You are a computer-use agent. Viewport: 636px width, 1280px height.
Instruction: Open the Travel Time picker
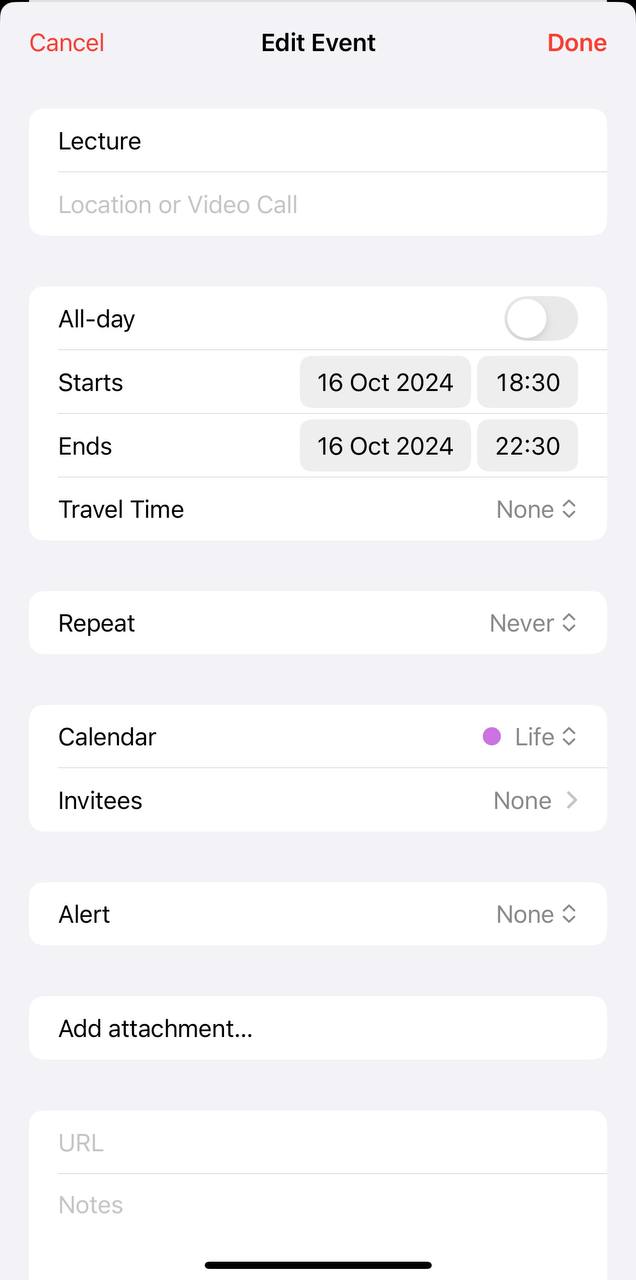tap(536, 510)
